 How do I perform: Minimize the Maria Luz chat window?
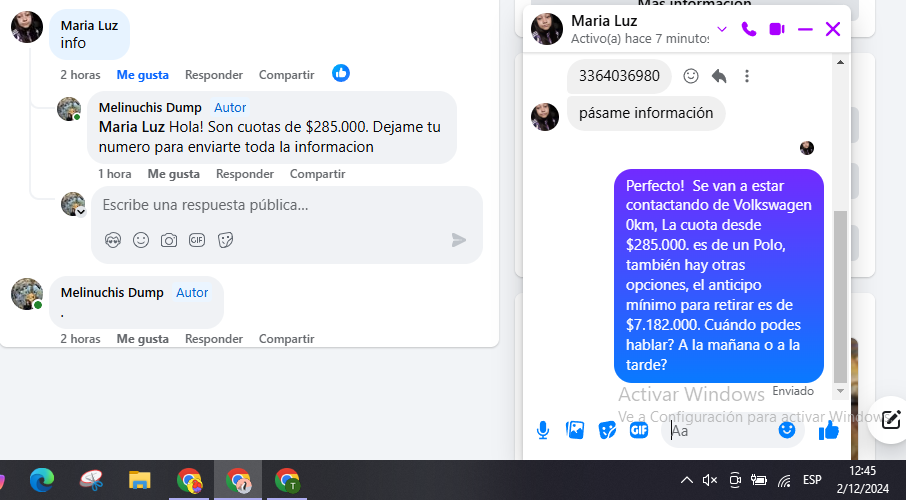pyautogui.click(x=805, y=29)
